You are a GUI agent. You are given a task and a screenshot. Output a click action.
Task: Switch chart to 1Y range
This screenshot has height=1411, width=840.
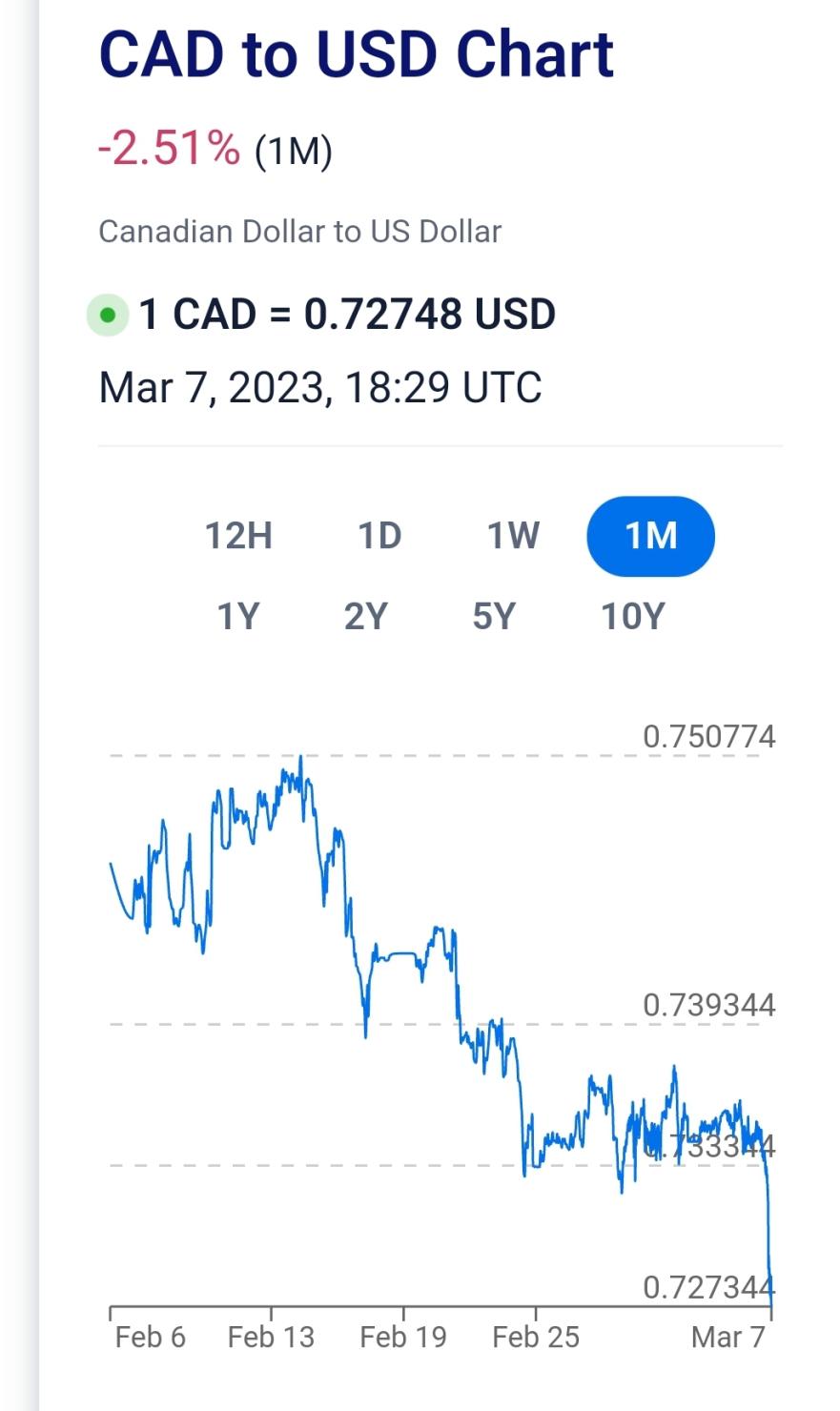(x=238, y=617)
